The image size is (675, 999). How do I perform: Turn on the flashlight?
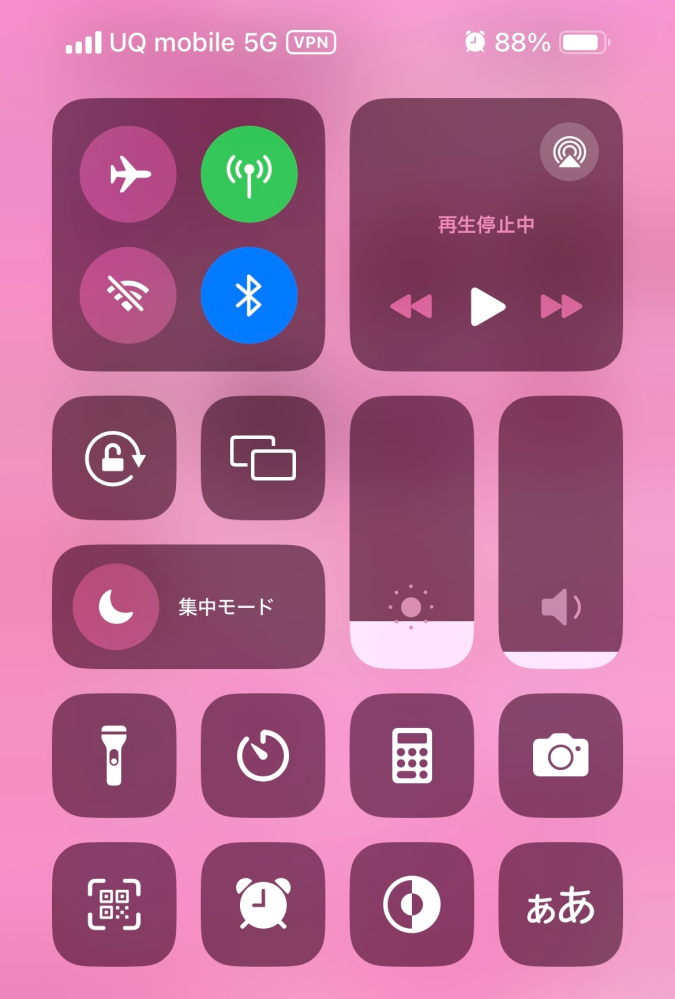tap(114, 756)
